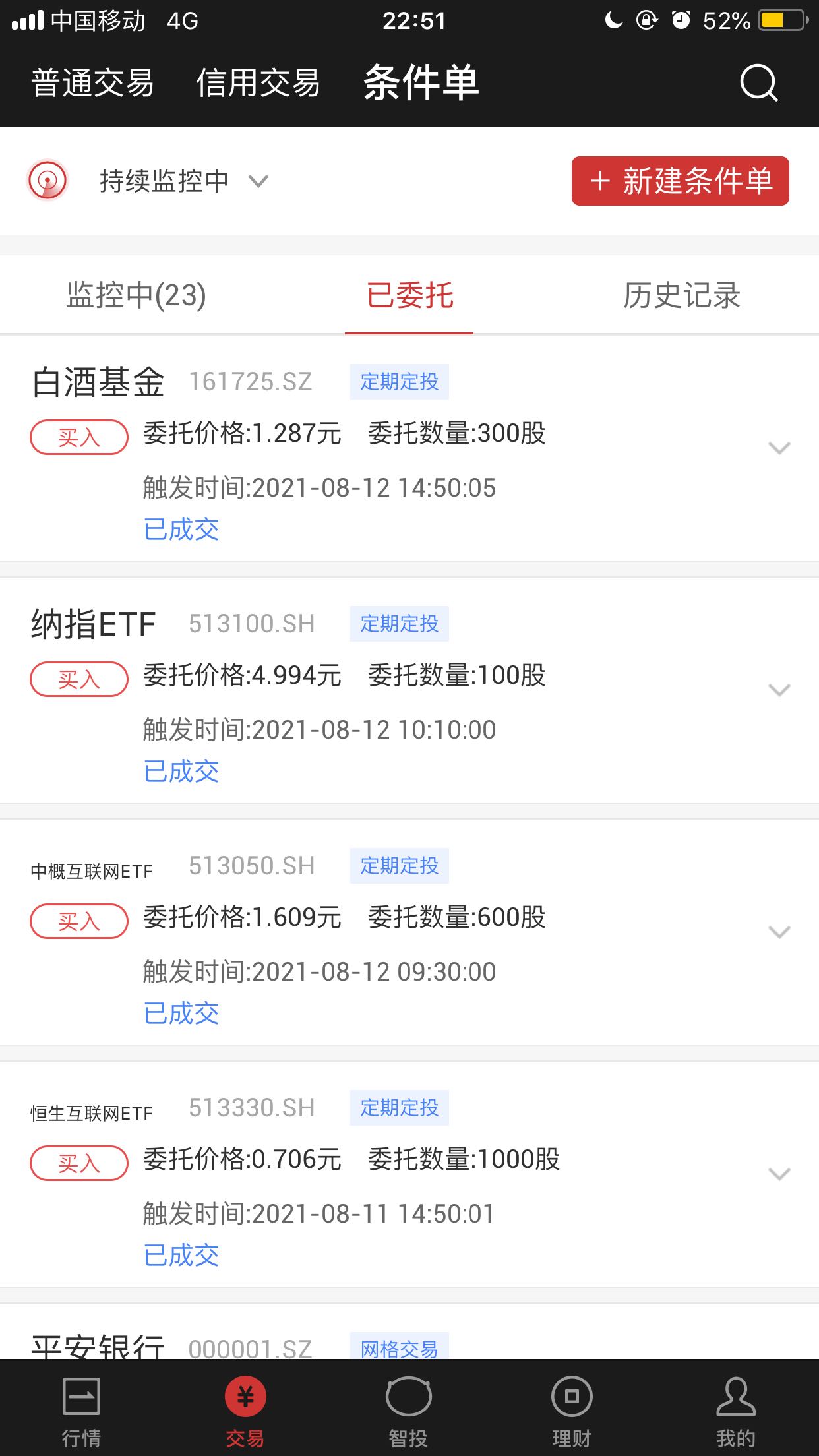Switch to 信用交易 tab
Screen dimensions: 819x1456
pos(258,83)
